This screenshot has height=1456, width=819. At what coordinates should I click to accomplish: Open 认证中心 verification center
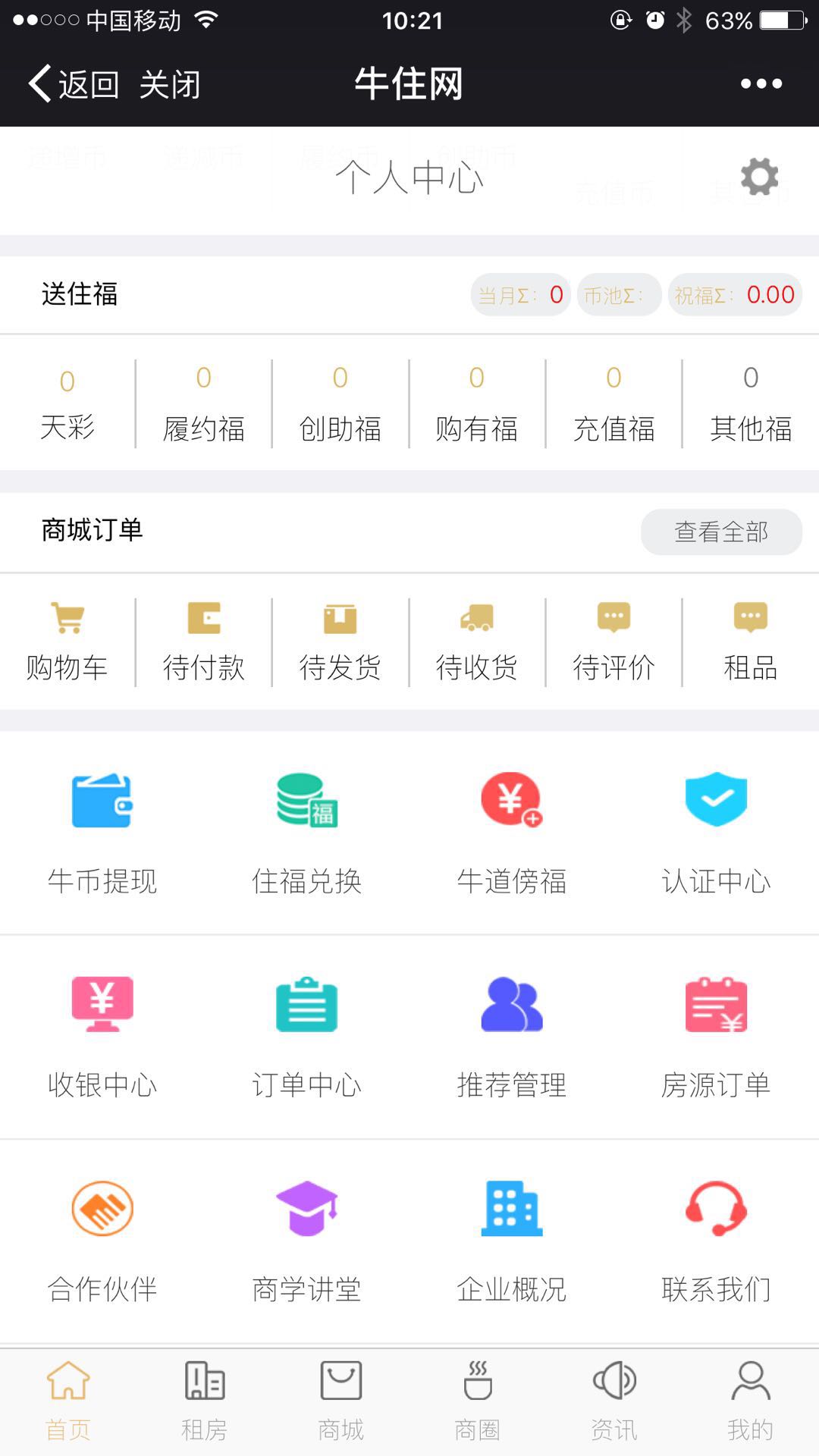click(717, 833)
